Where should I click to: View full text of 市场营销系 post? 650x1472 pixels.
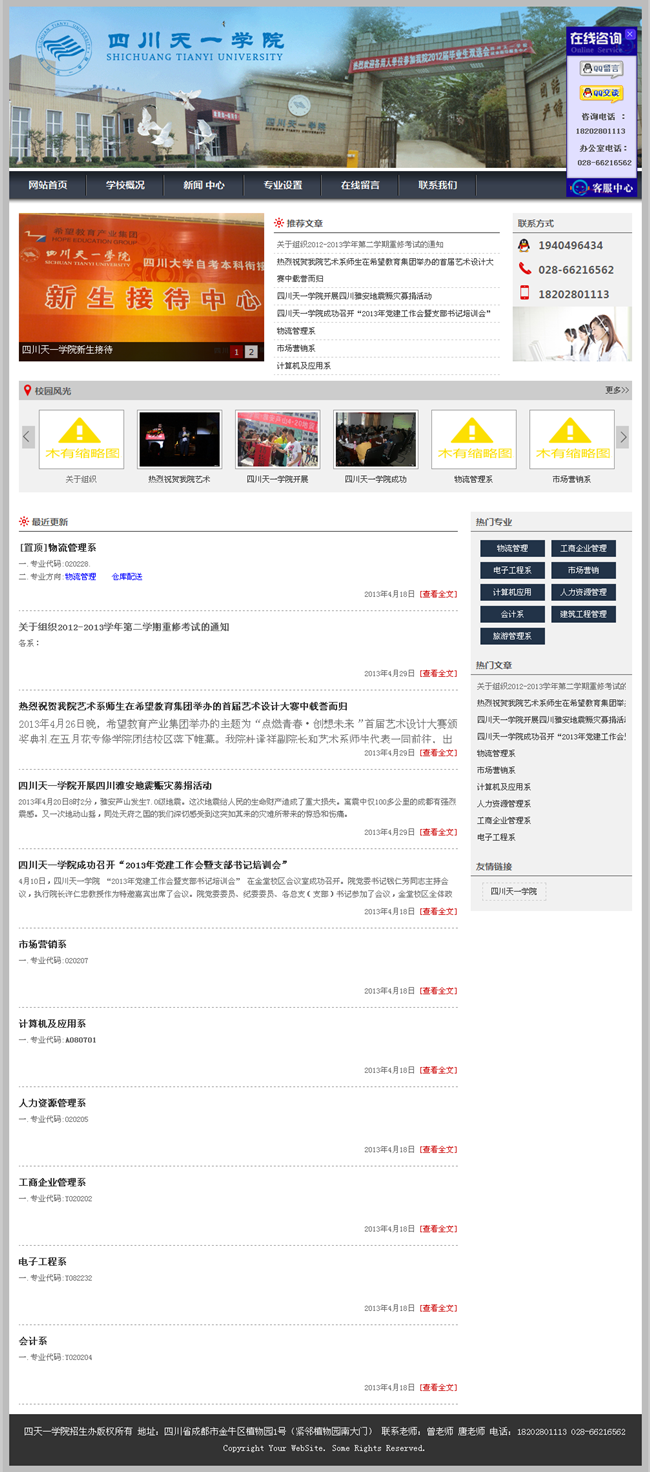coord(438,991)
